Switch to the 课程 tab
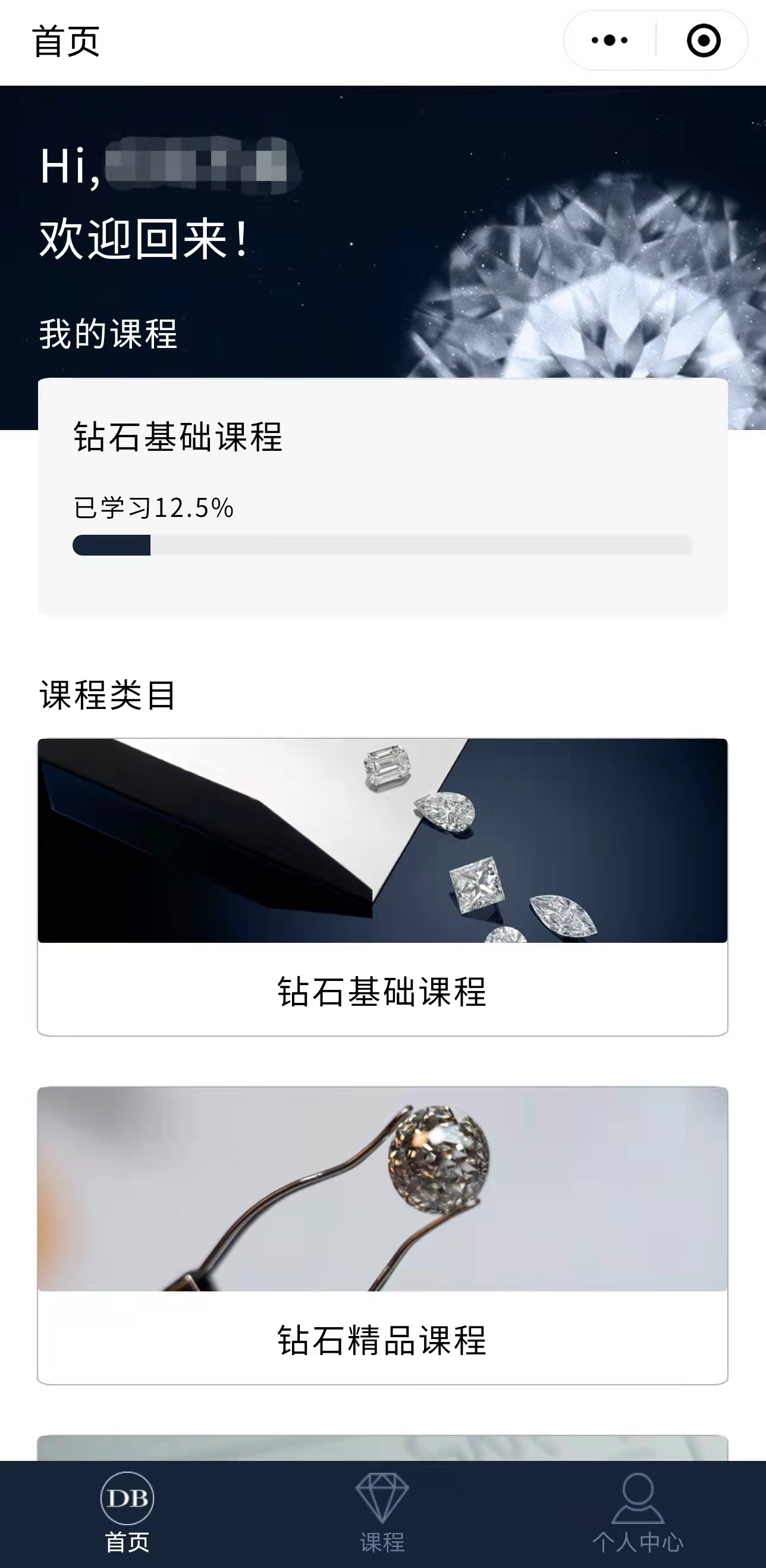Viewport: 766px width, 1568px height. pos(382,1514)
